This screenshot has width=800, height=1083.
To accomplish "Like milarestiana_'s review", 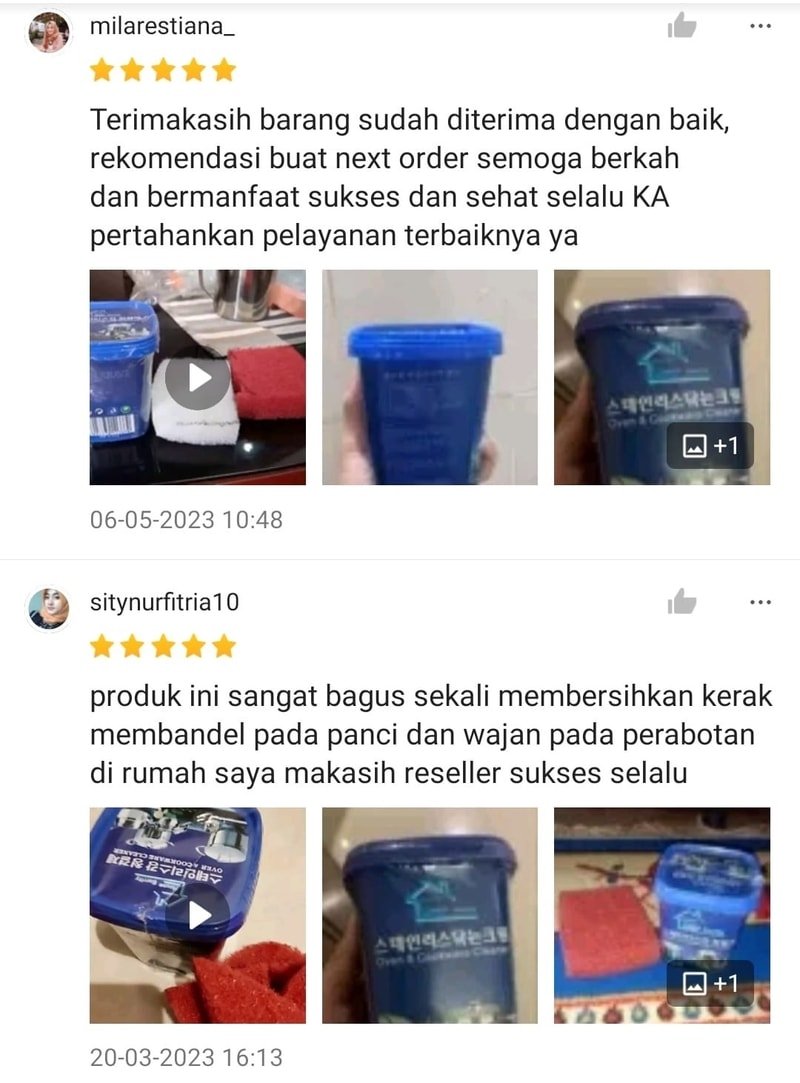I will [x=682, y=26].
